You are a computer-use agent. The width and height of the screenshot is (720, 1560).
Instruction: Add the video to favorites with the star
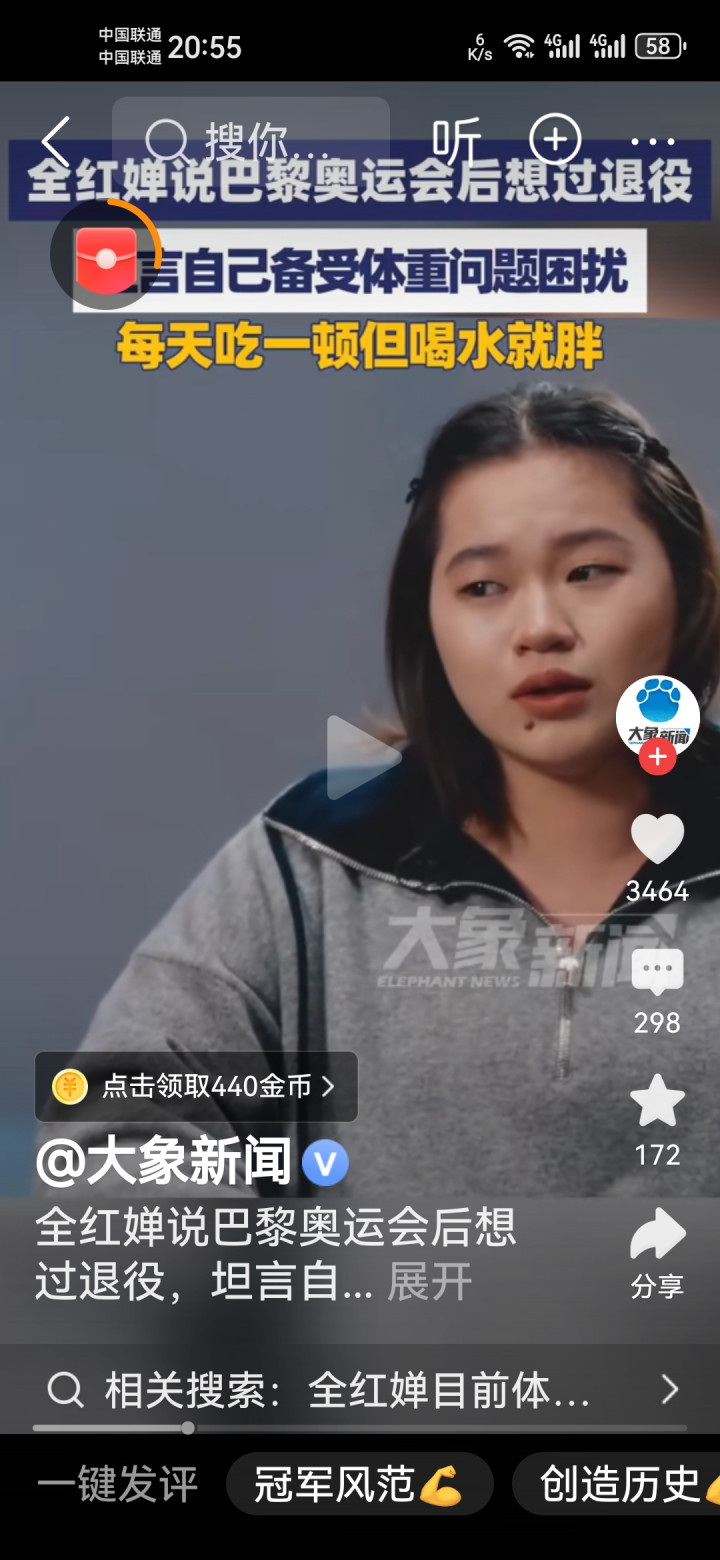tap(657, 1102)
